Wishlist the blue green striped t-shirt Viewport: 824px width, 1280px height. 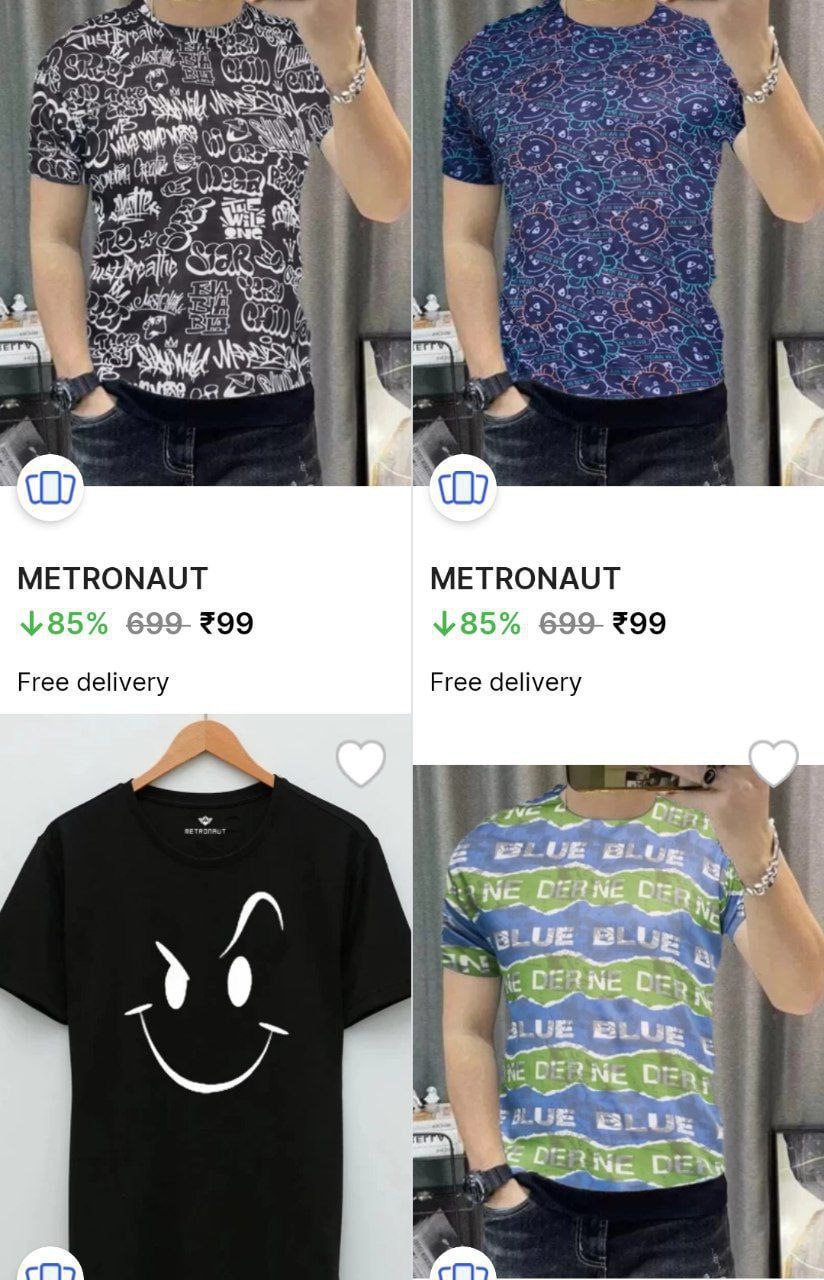(773, 764)
